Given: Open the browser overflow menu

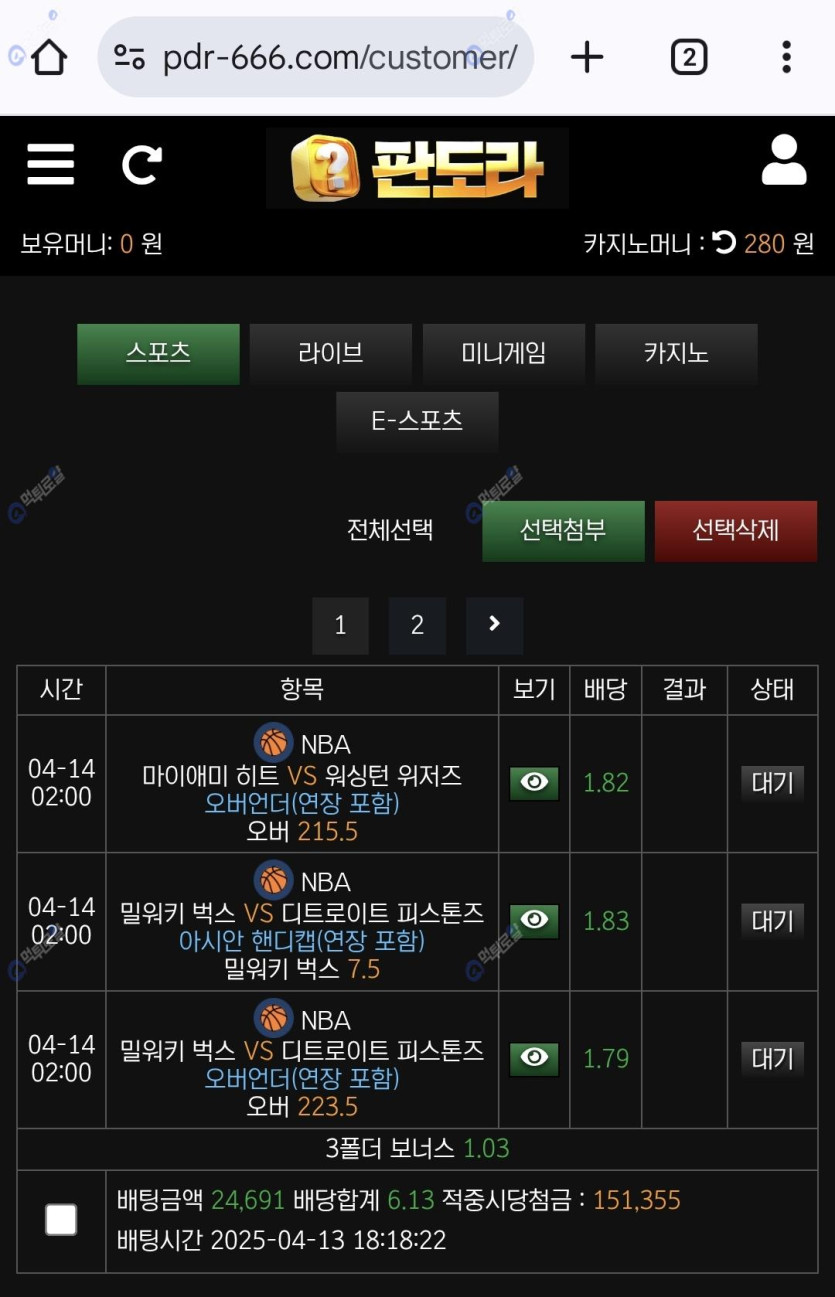Looking at the screenshot, I should click(x=786, y=57).
